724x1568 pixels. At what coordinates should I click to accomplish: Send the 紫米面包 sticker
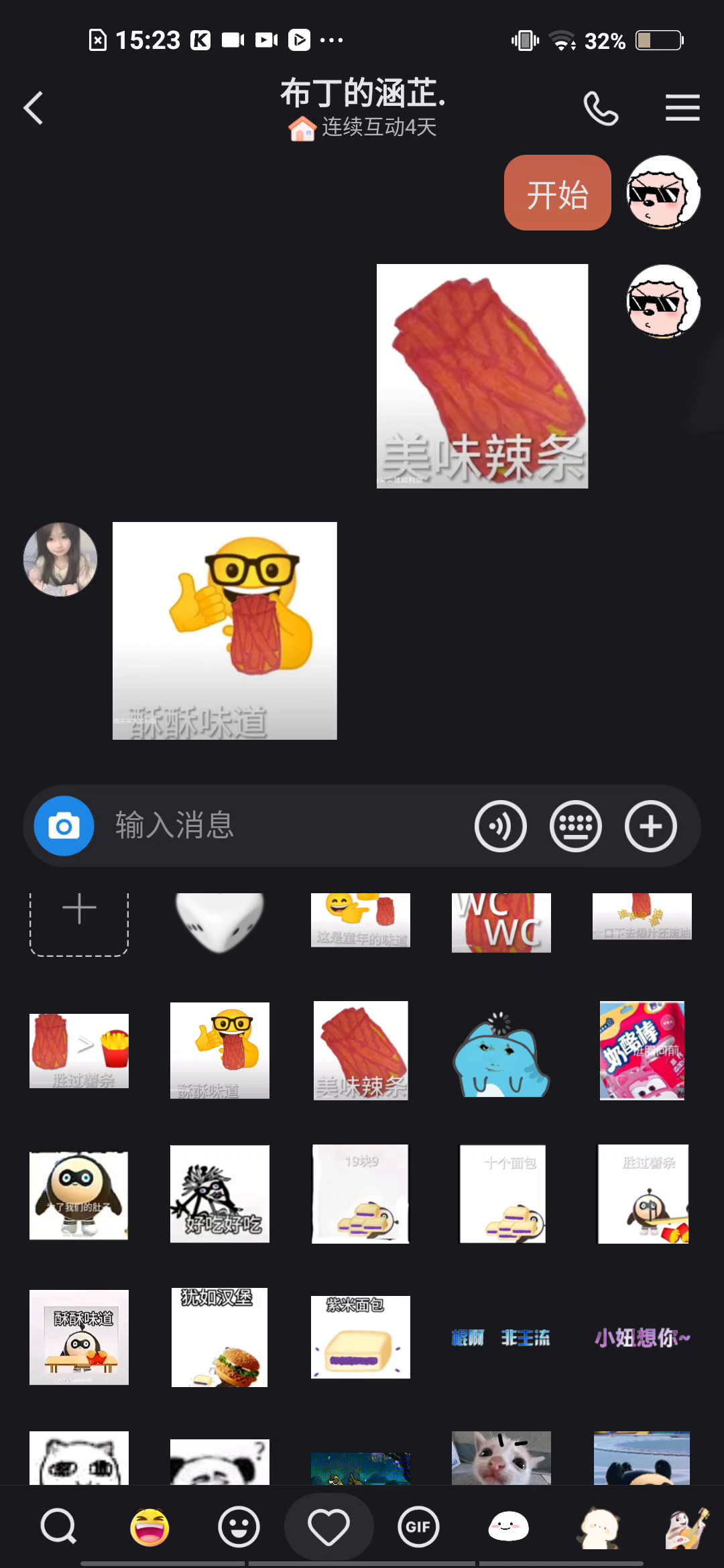coord(361,1337)
